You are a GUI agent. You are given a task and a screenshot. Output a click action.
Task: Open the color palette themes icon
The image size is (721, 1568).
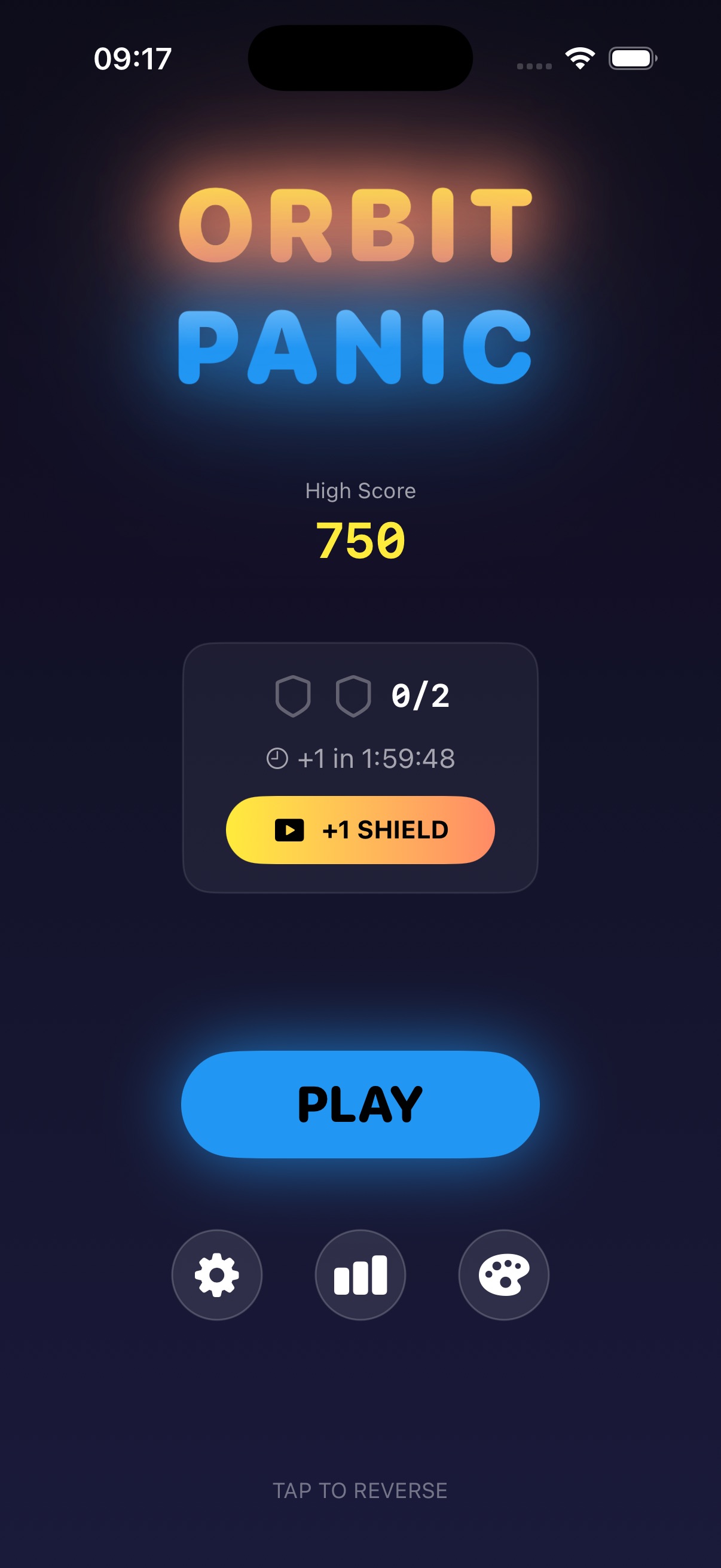tap(503, 1274)
